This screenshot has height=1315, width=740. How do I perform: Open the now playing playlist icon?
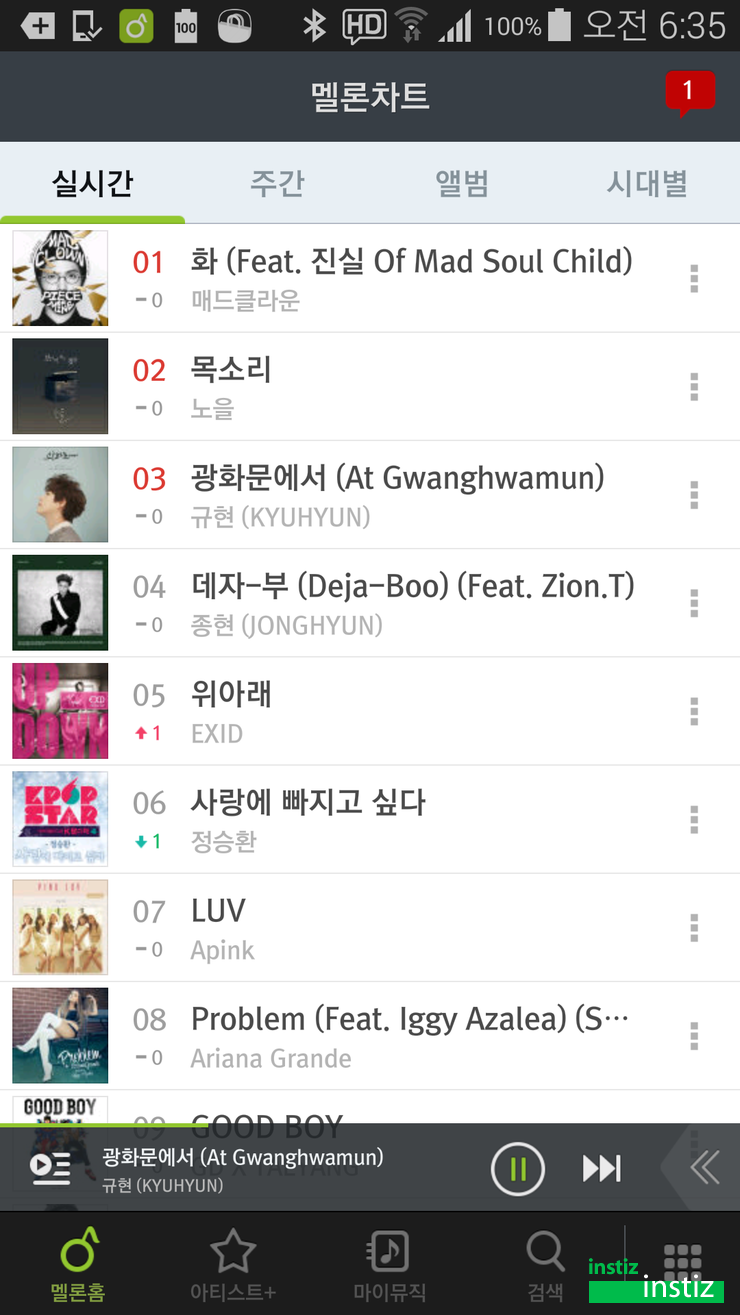click(x=50, y=1168)
